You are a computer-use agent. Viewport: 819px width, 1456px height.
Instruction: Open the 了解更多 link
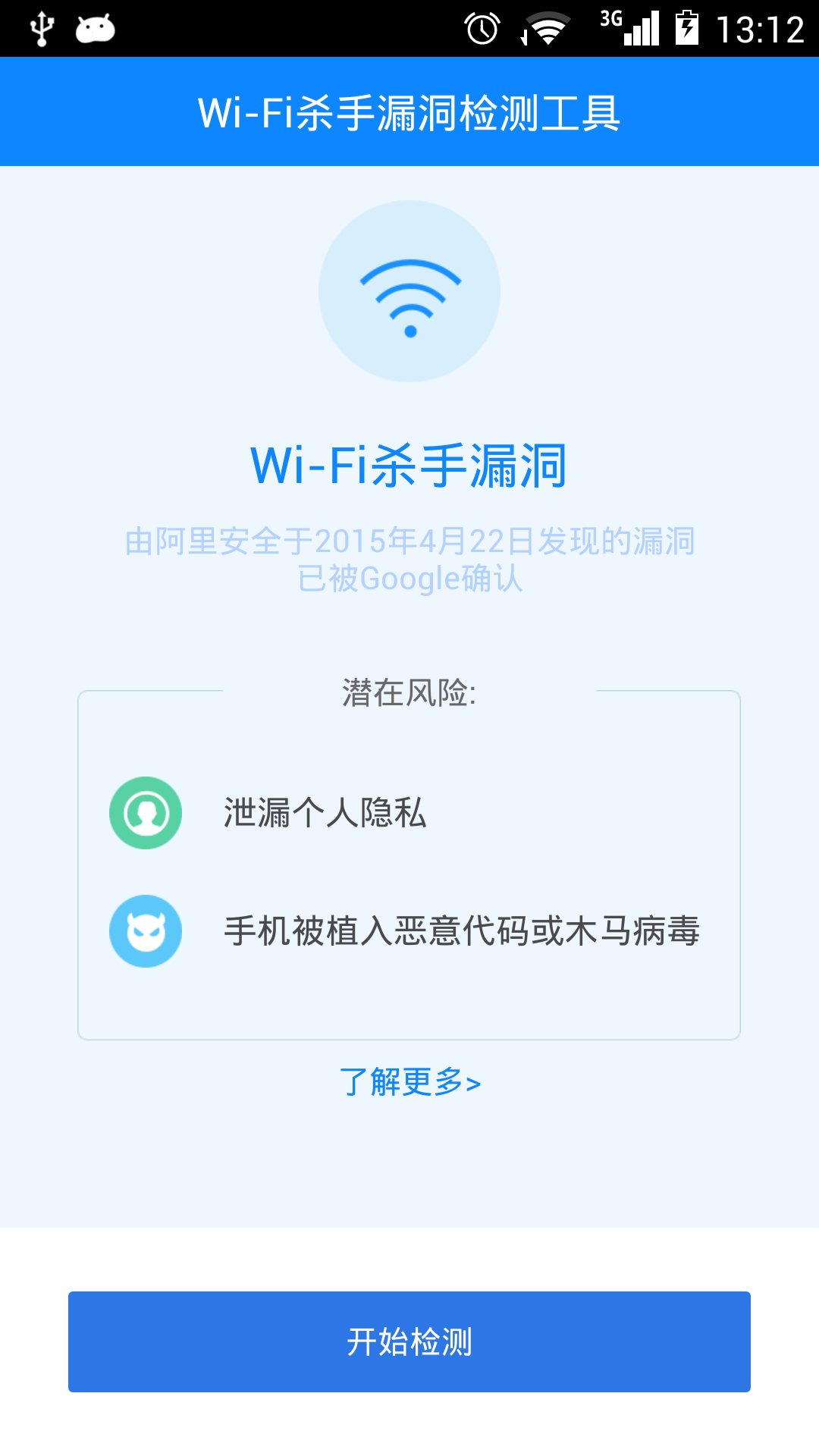[x=409, y=1084]
